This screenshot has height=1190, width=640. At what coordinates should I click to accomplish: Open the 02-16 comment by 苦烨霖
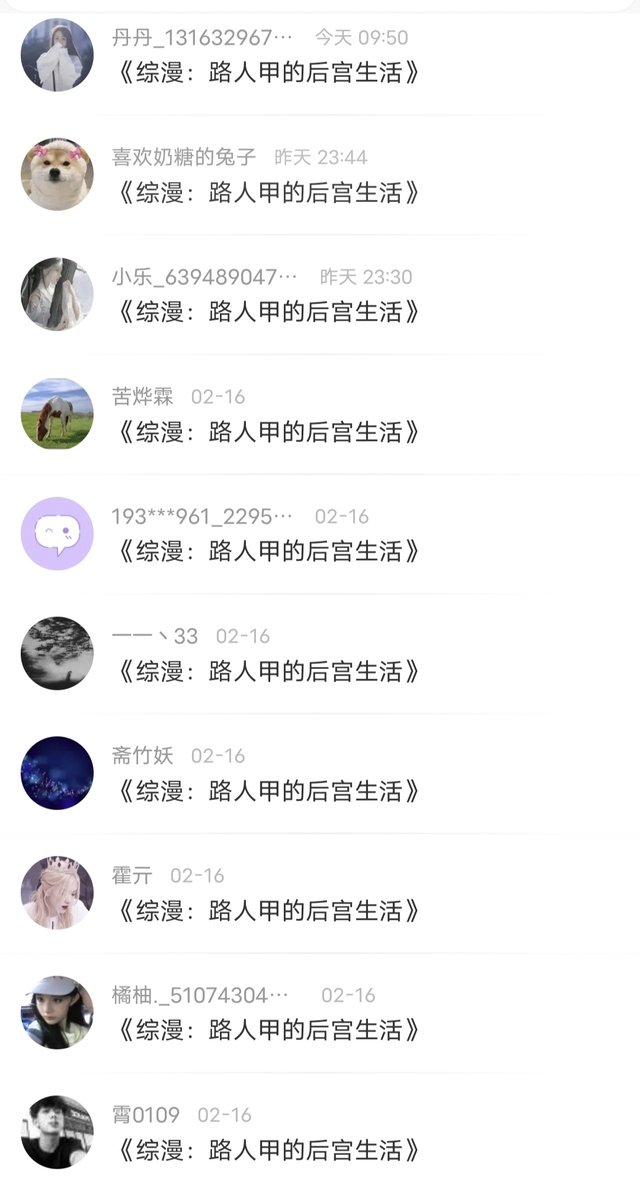click(320, 414)
